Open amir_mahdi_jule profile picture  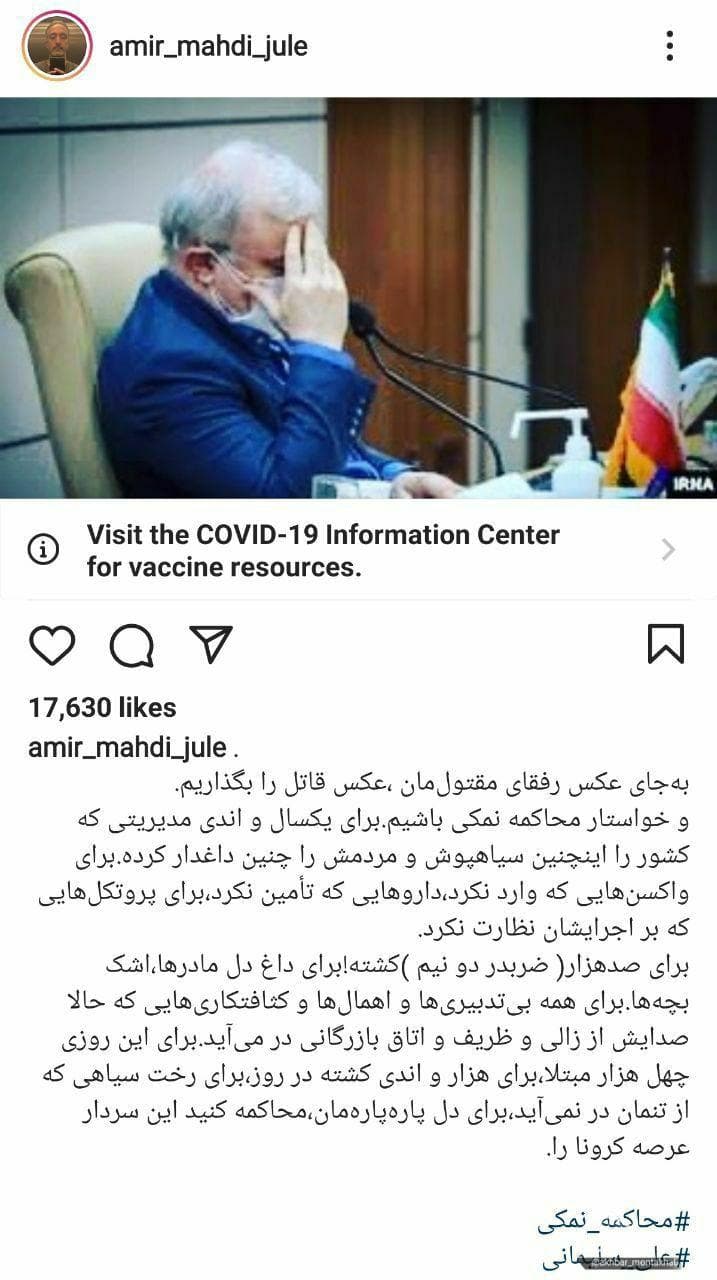[x=56, y=46]
